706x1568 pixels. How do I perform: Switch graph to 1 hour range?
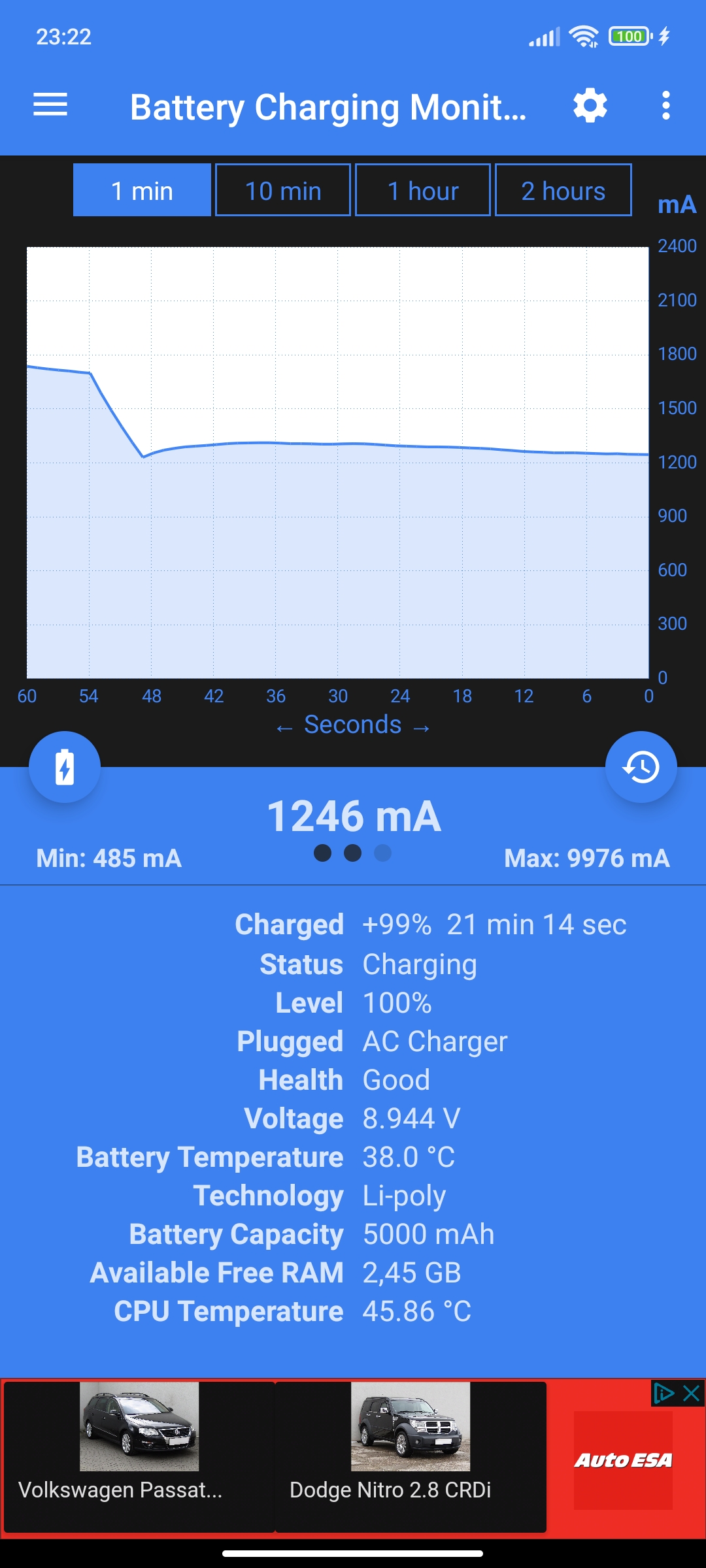pos(423,191)
